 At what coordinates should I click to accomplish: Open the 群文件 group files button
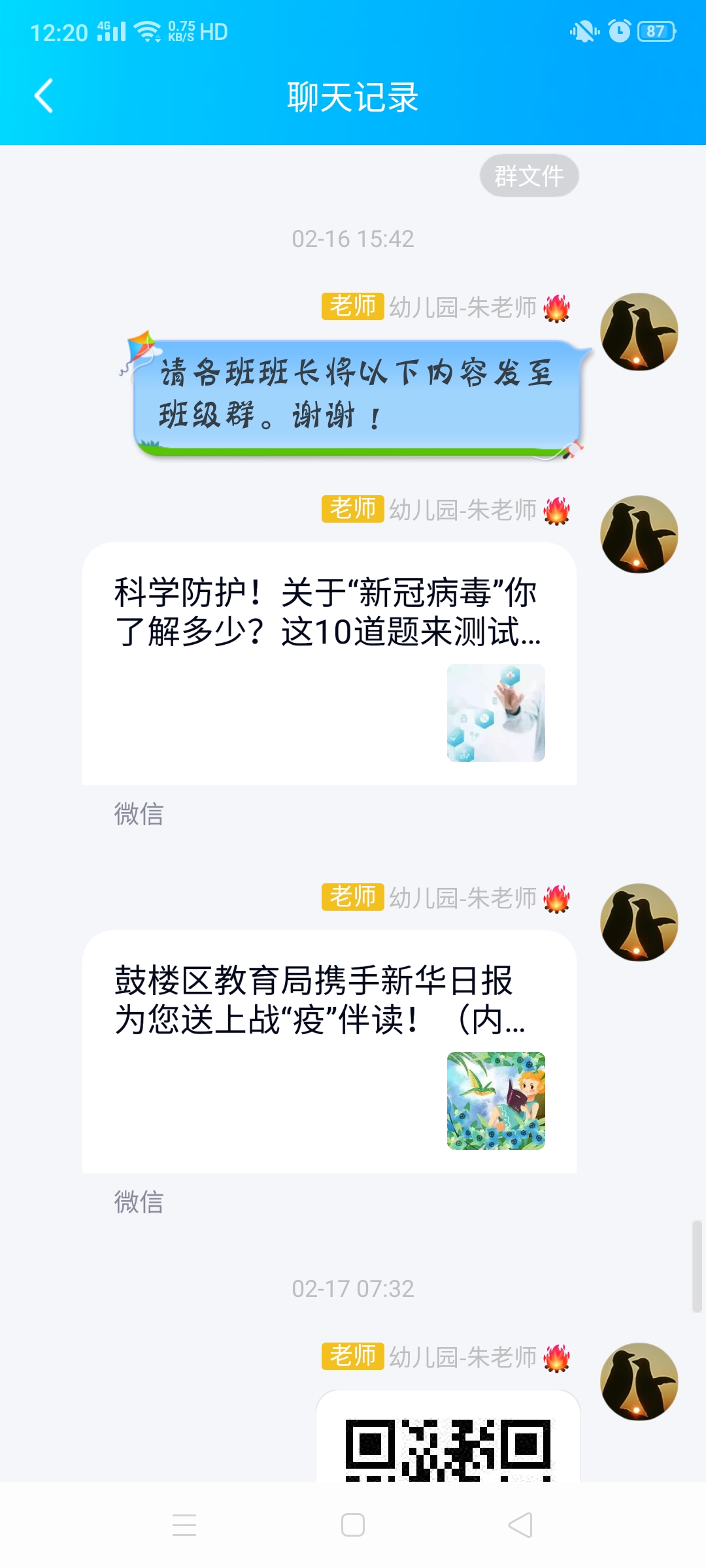click(529, 176)
